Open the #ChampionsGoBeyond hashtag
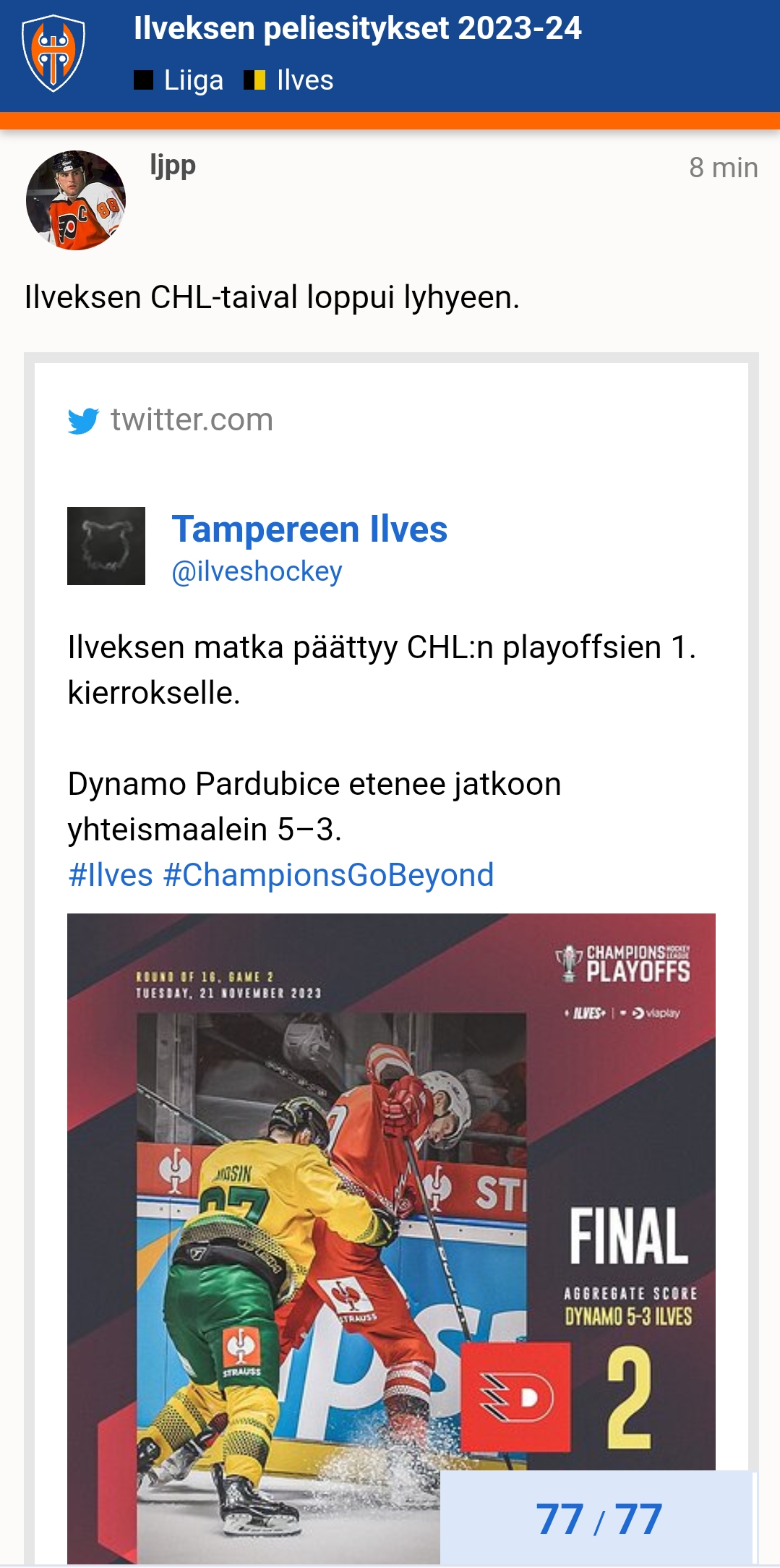The width and height of the screenshot is (780, 1568). click(329, 875)
